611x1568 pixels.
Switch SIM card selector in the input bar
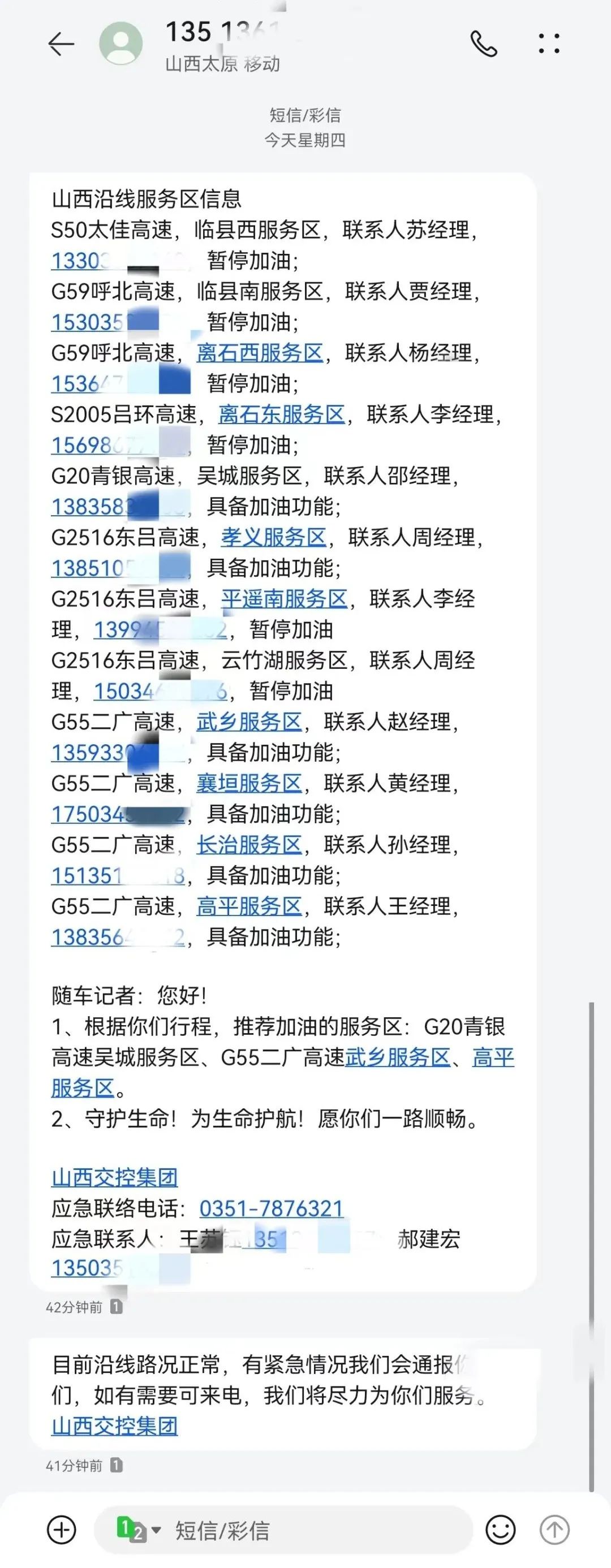(137, 1530)
